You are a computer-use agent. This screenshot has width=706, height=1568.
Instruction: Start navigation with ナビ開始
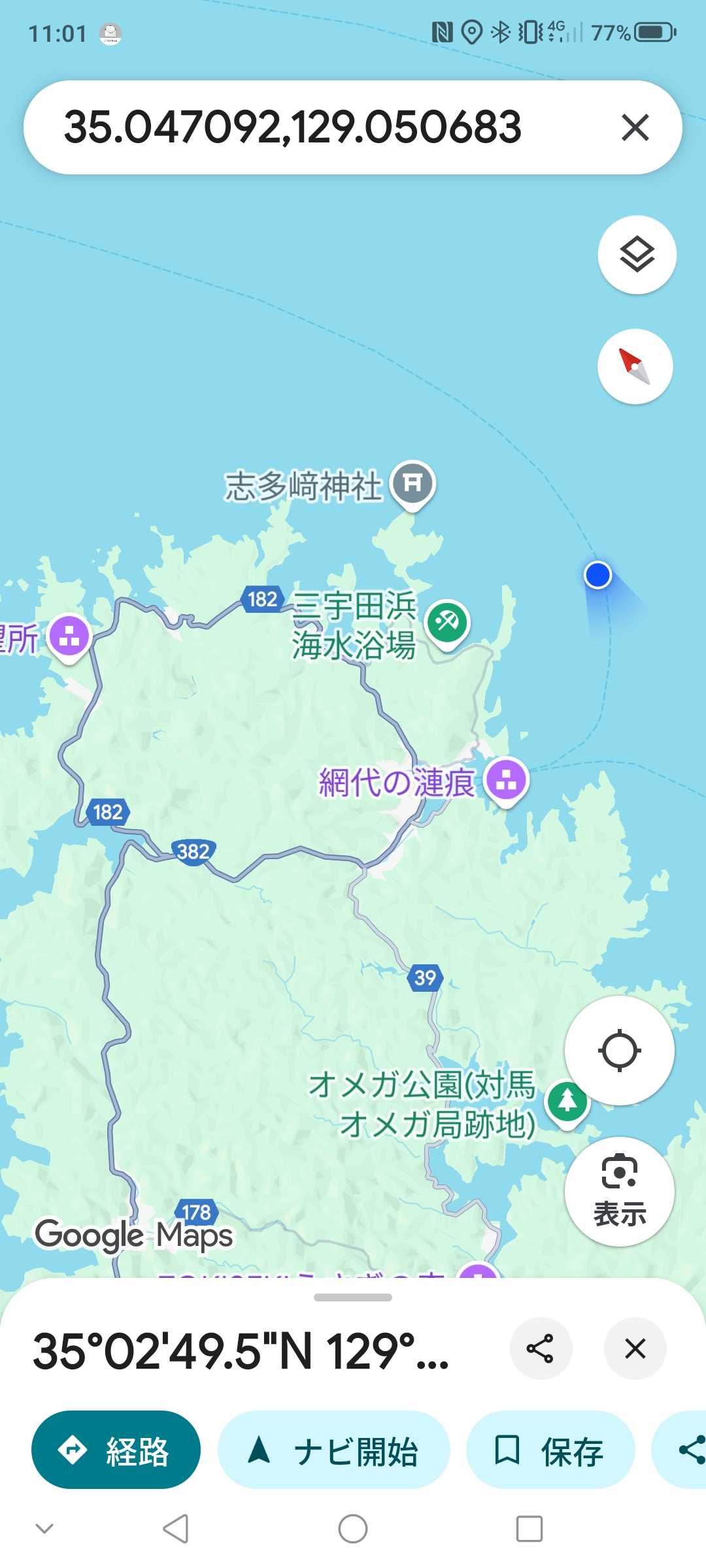[x=333, y=1450]
